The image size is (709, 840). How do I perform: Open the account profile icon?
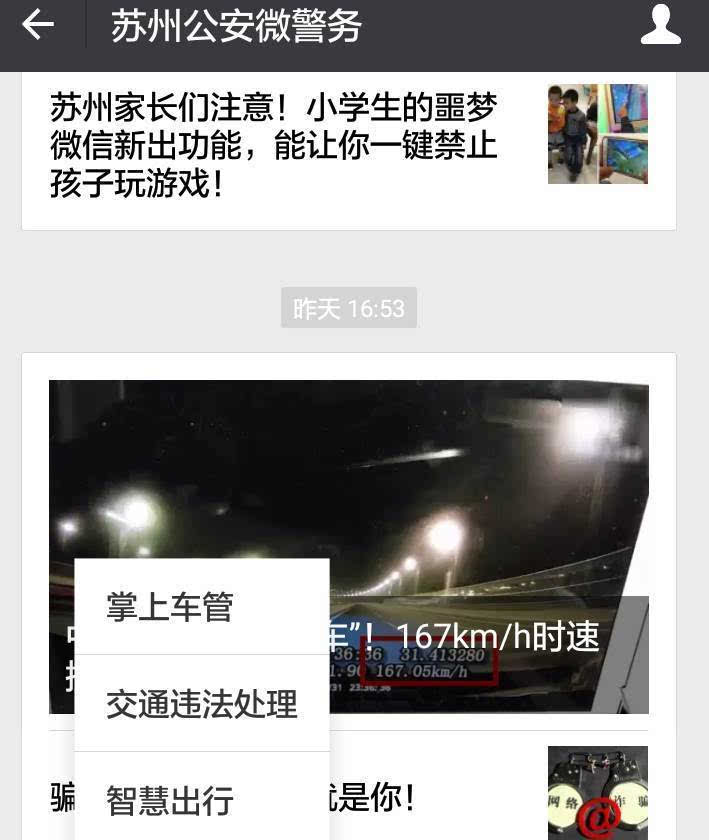tap(660, 26)
